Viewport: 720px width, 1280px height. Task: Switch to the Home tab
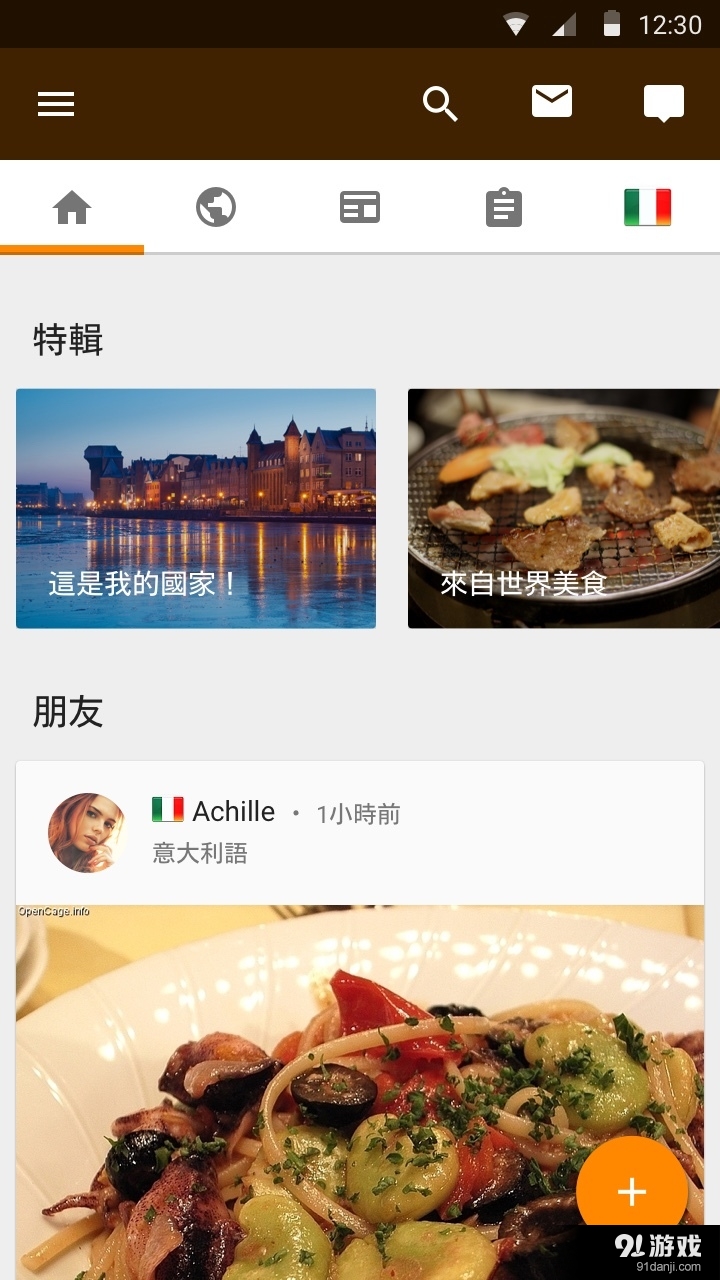coord(72,206)
